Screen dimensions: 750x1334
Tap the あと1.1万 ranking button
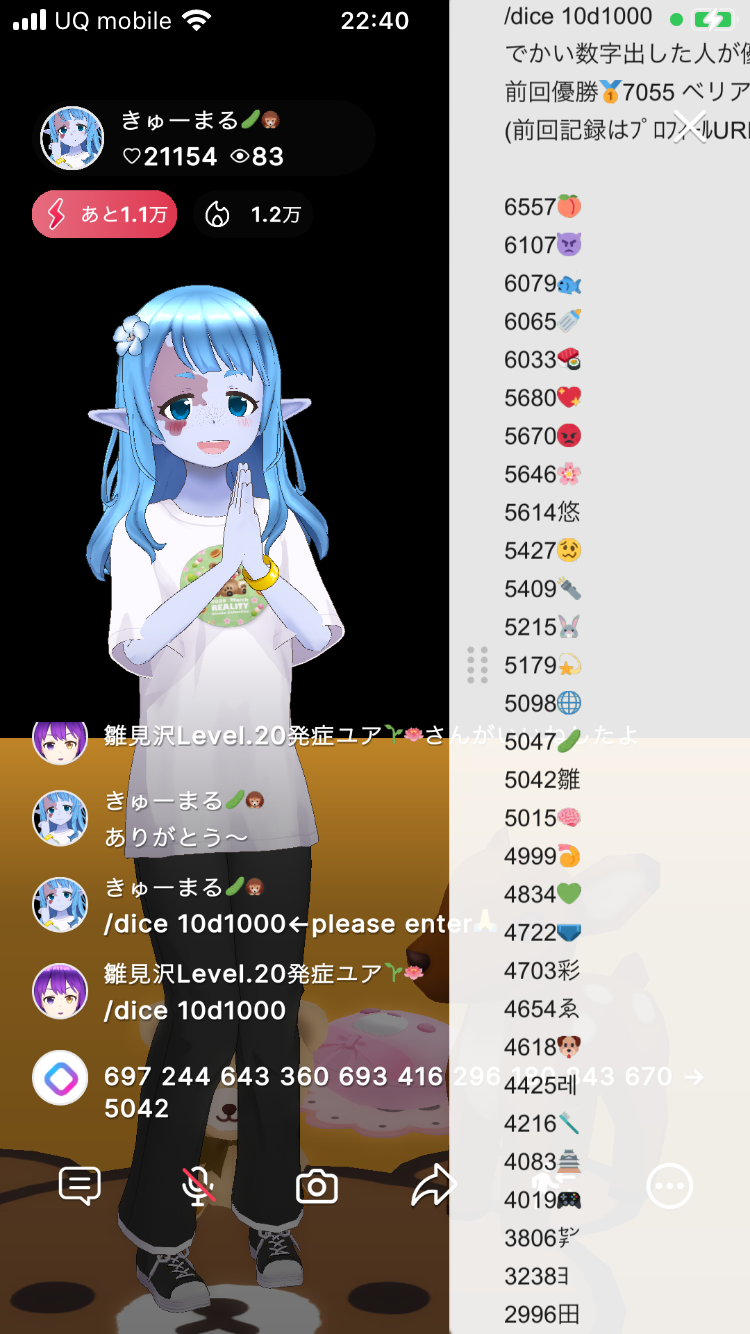[x=104, y=214]
